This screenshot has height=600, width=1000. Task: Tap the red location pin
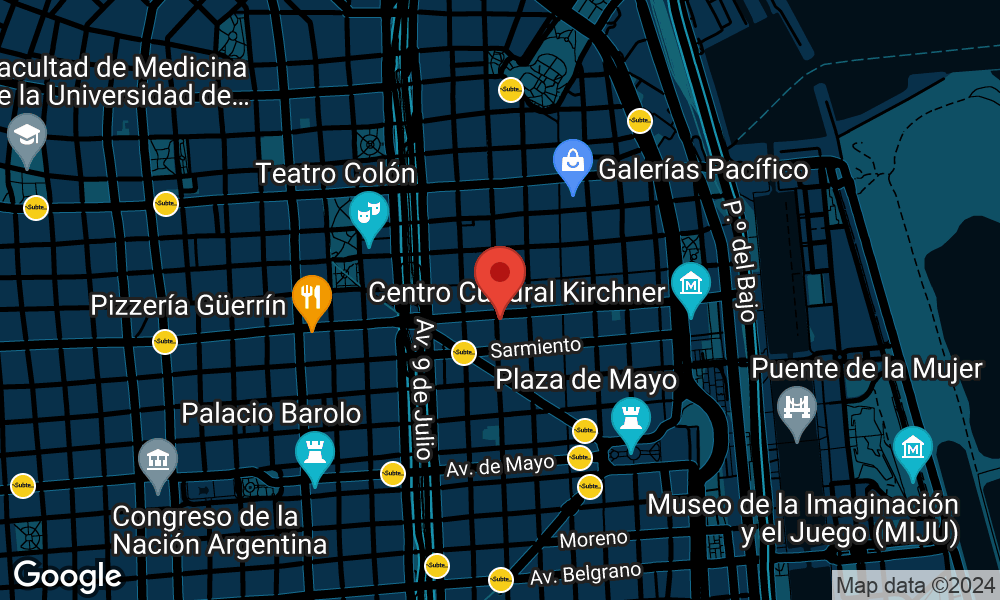[x=500, y=273]
